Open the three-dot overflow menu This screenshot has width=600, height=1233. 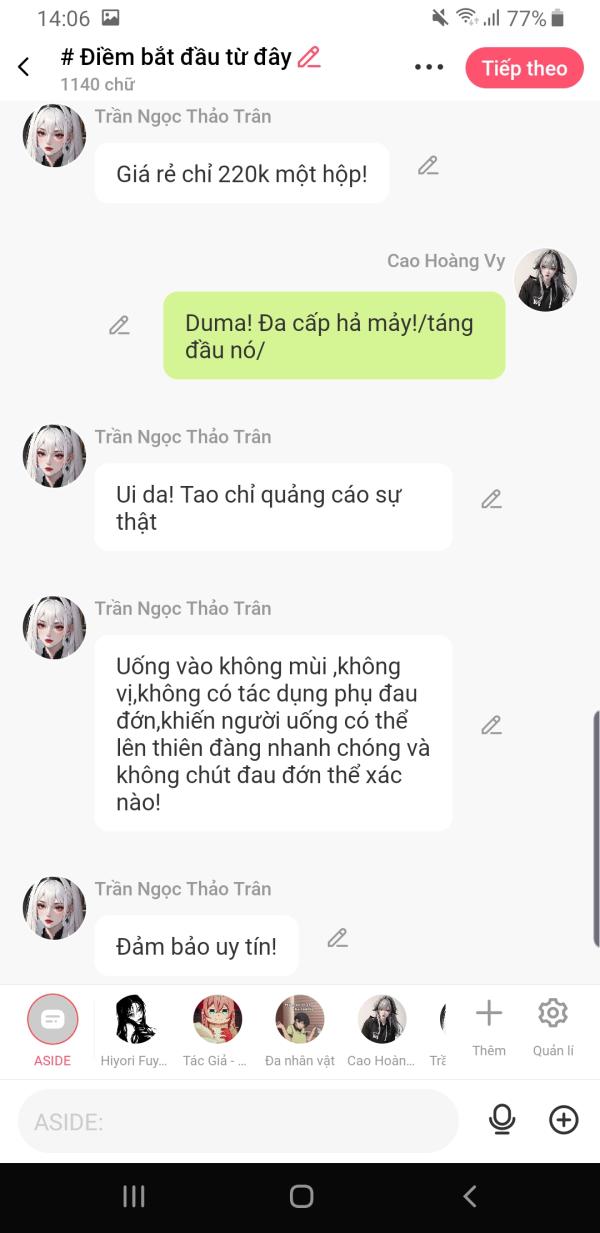click(x=428, y=67)
